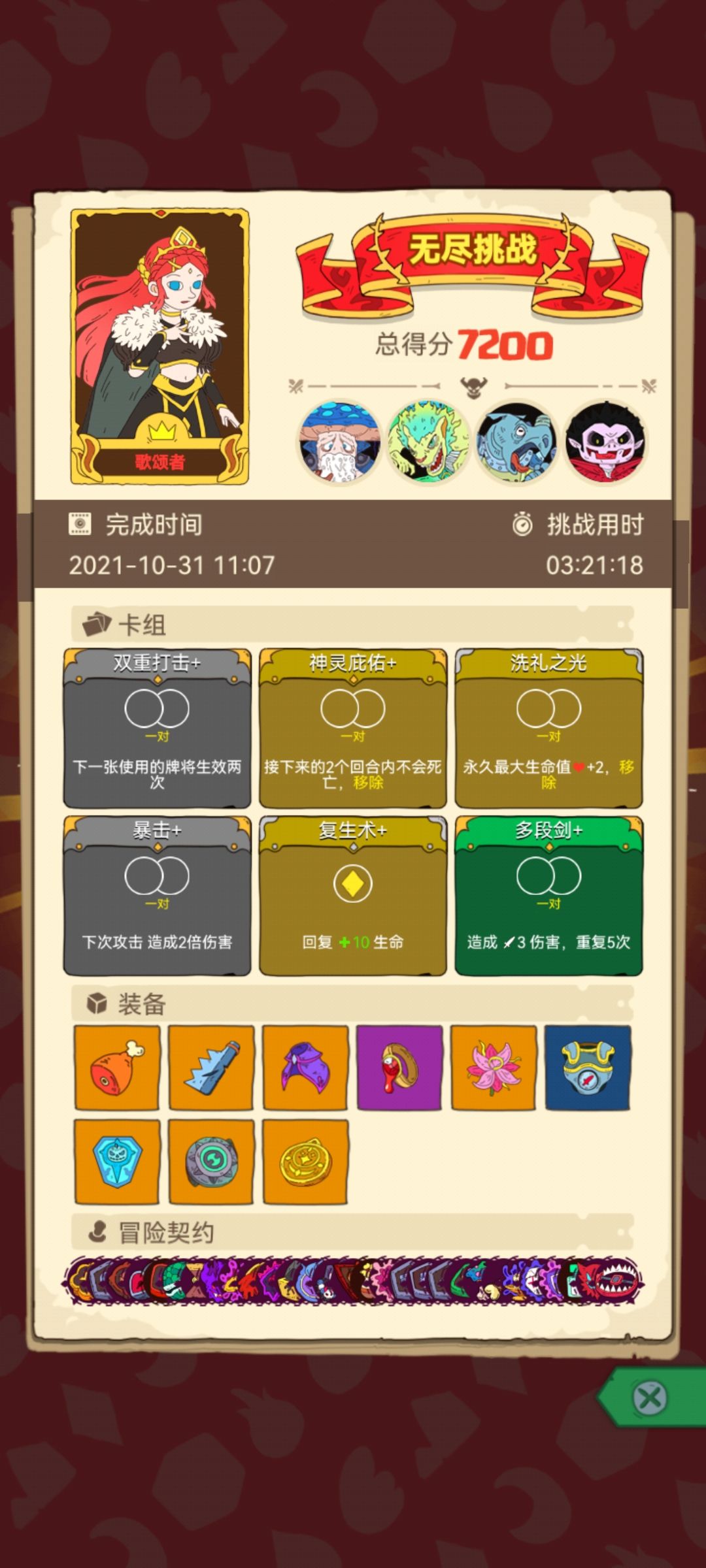The image size is (706, 1568).
Task: Tap the blue skull shield equipment
Action: (117, 1162)
